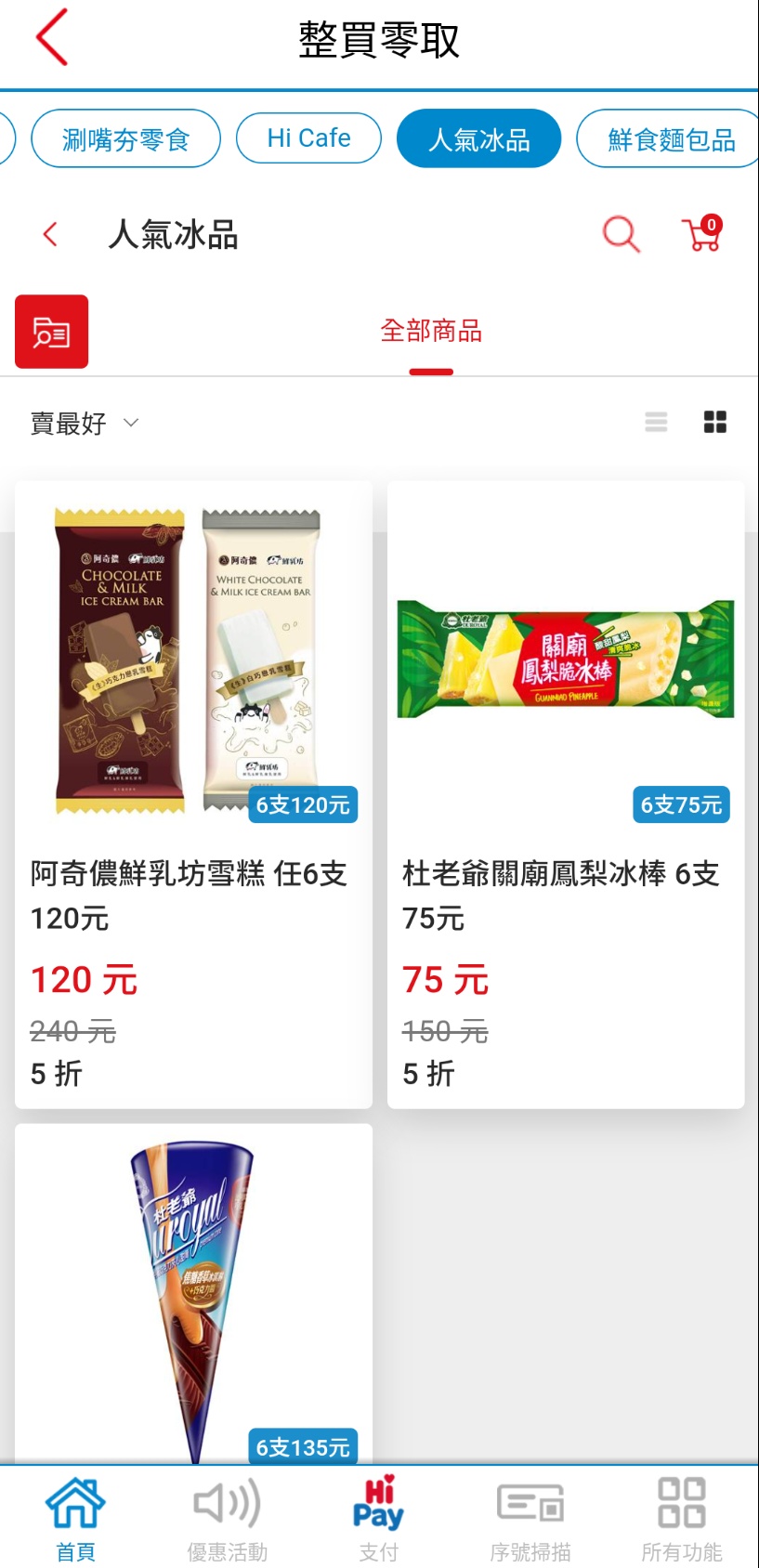Image resolution: width=759 pixels, height=1568 pixels.
Task: Select the 人氣冰品 category chip
Action: 478,139
